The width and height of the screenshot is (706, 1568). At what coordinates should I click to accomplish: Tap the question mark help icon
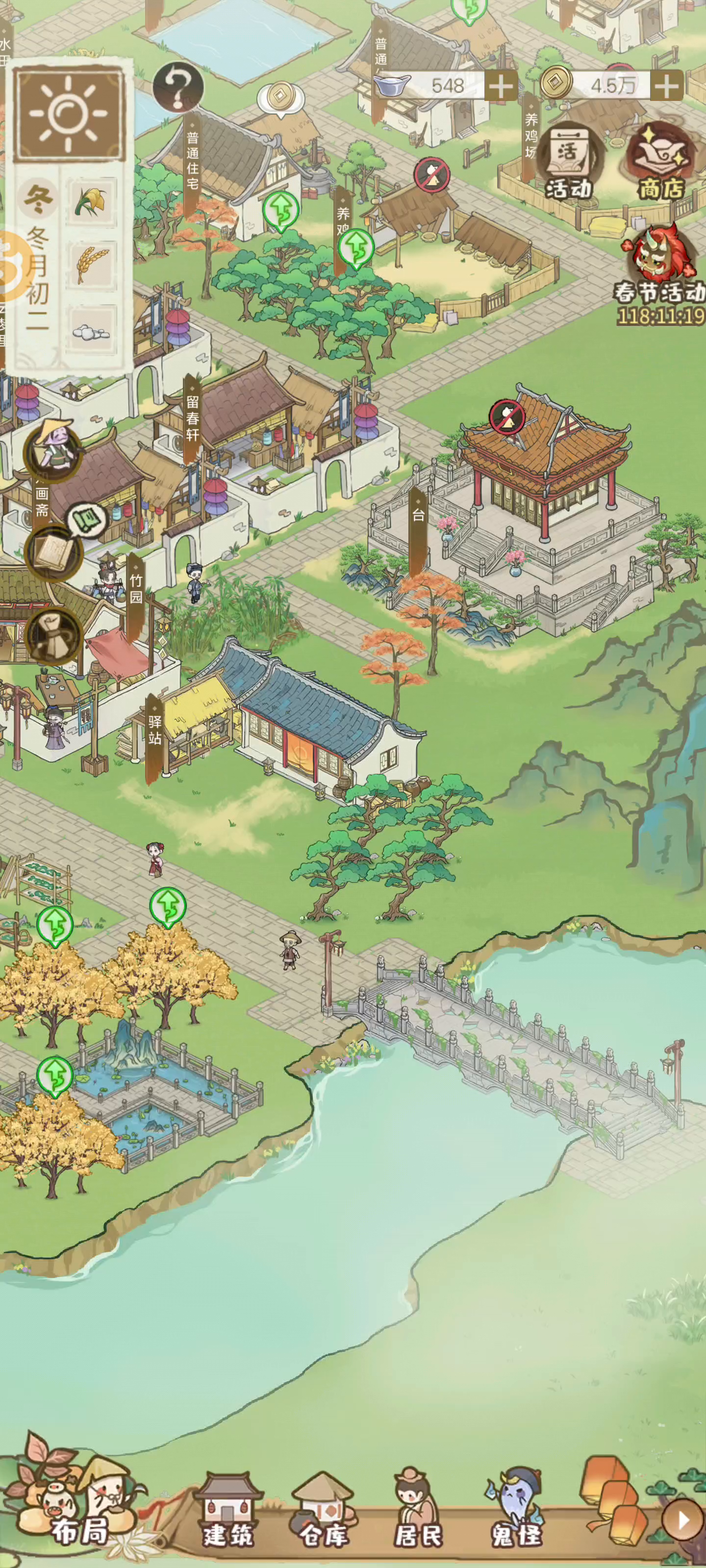click(x=178, y=86)
